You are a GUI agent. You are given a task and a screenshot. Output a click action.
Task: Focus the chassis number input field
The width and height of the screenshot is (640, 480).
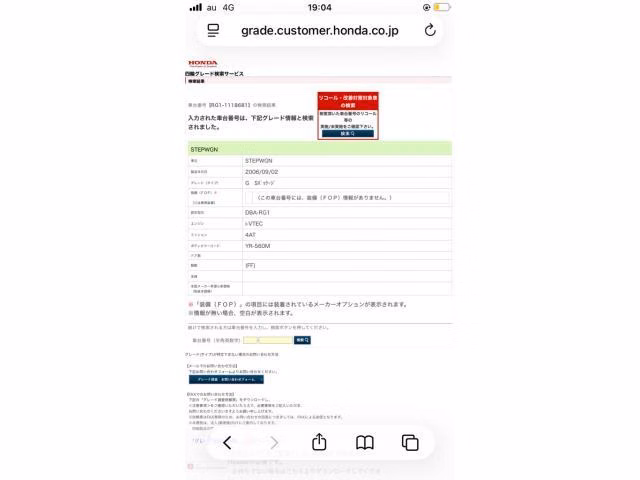(268, 340)
